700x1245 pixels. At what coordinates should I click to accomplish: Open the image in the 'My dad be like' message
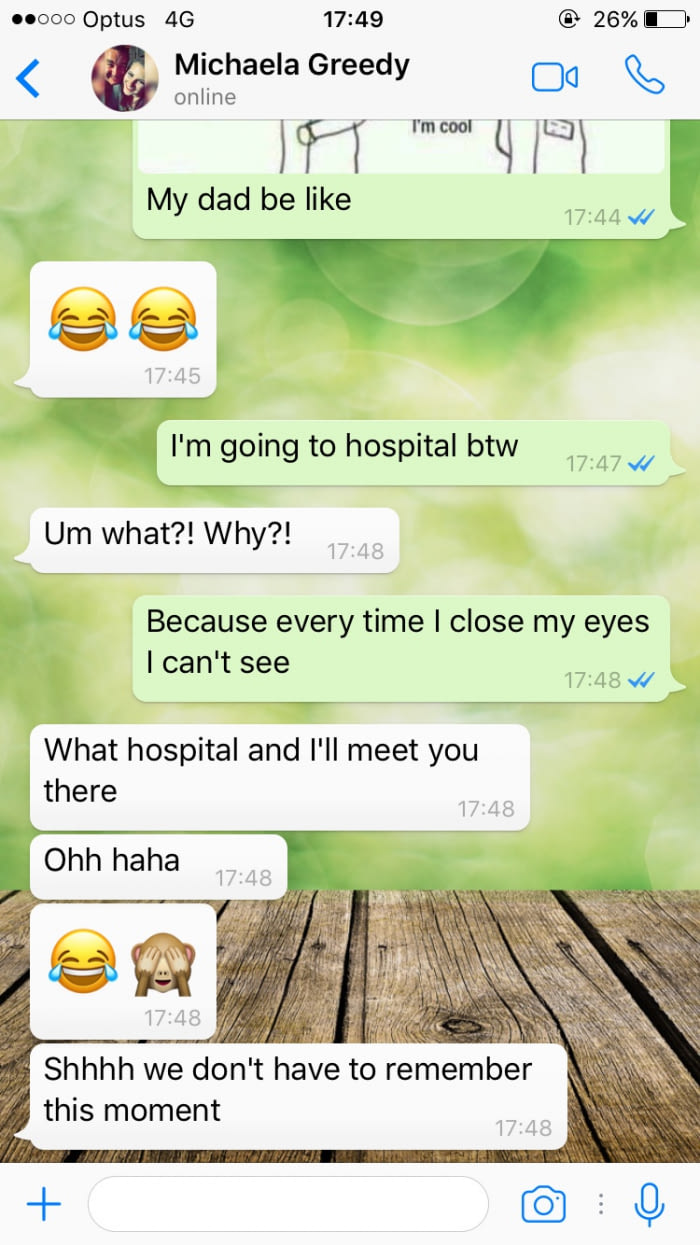[x=400, y=146]
